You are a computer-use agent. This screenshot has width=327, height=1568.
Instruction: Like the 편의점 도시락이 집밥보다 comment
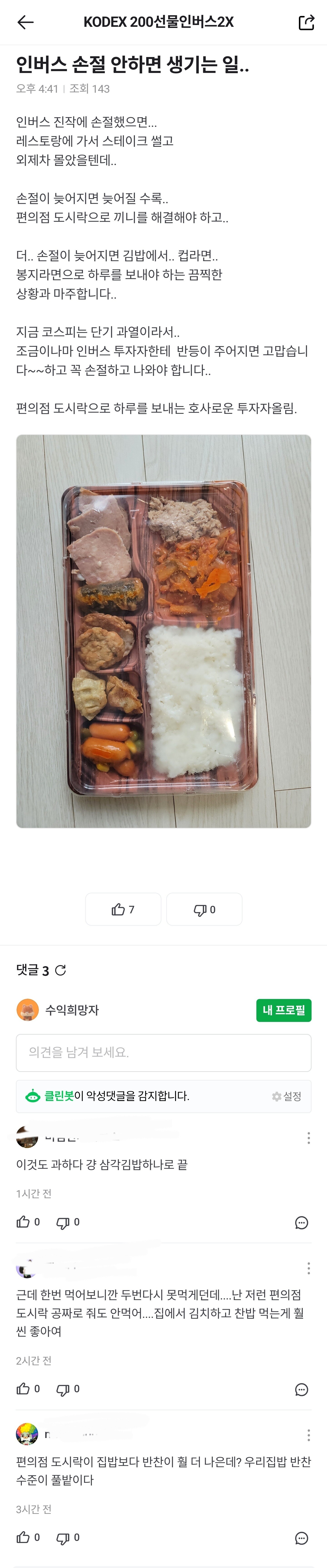[x=28, y=1537]
